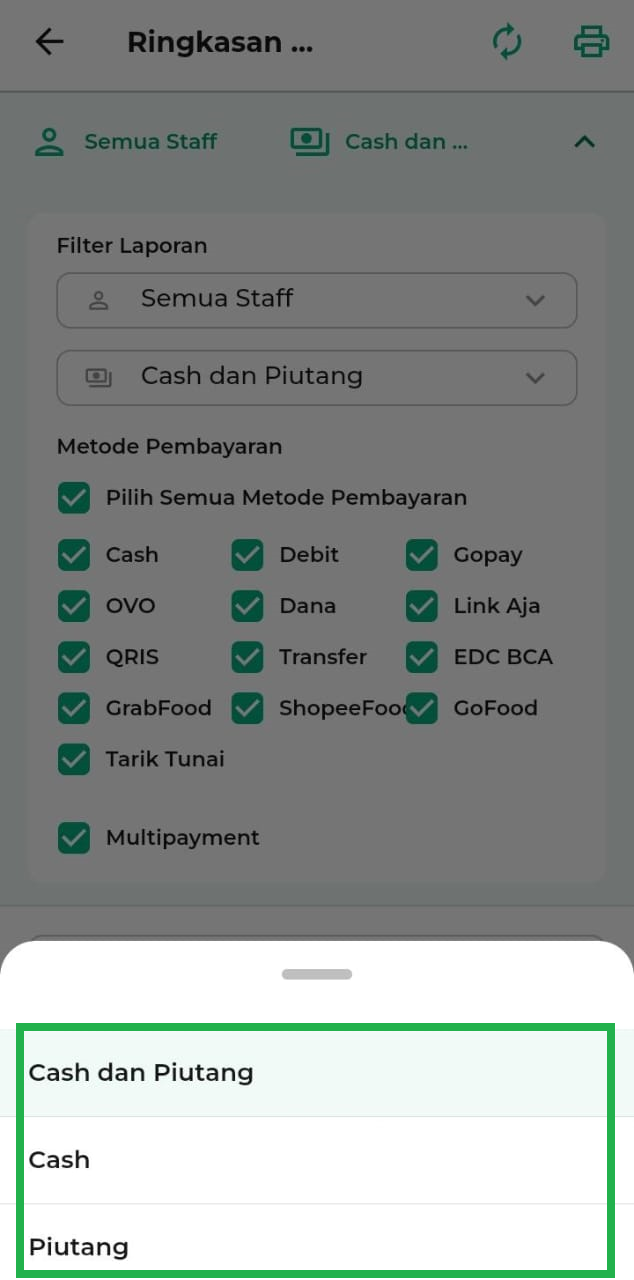Uncheck Pilih Semua Metode Pembayaran
This screenshot has height=1280, width=634.
(x=74, y=498)
